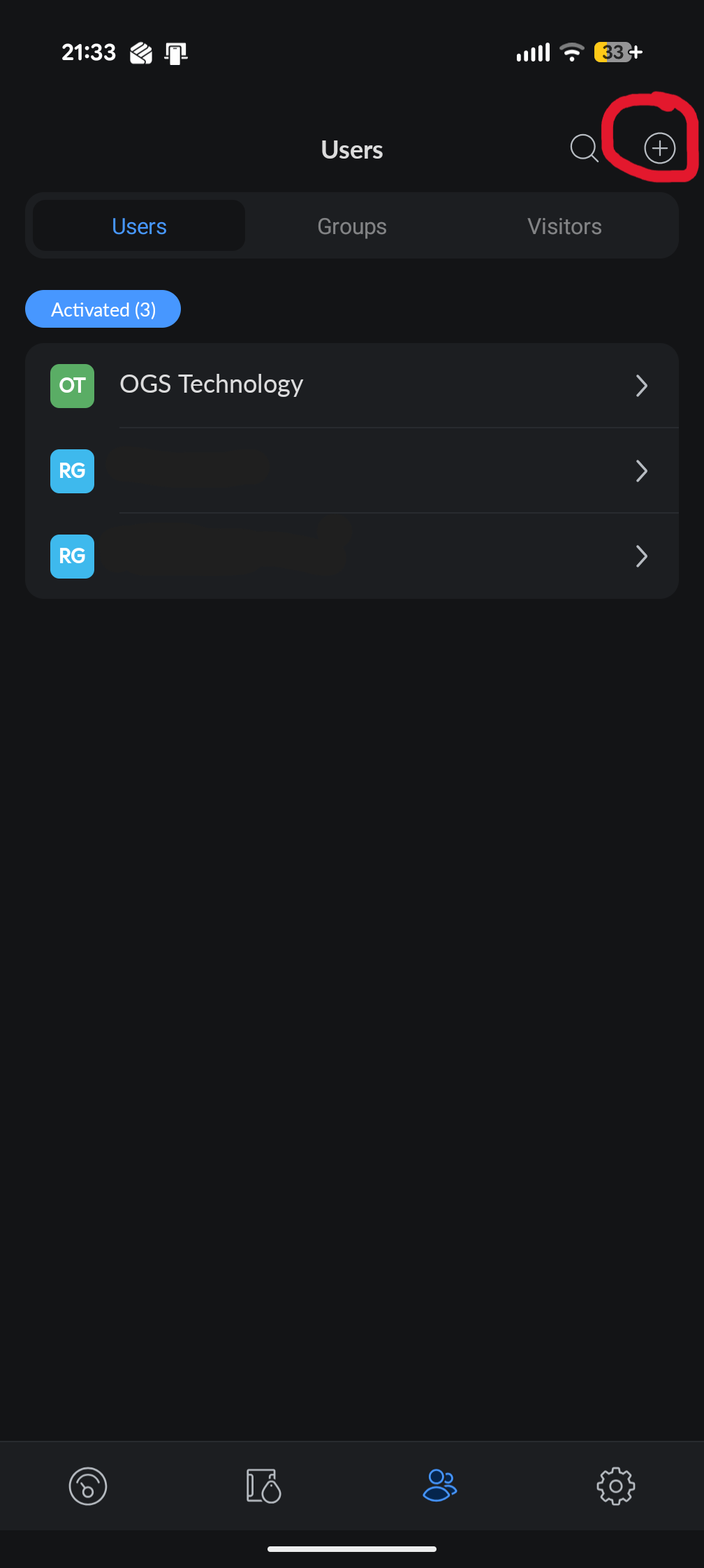Open the OGS Technology user
Screen dimensions: 704x1568
tap(352, 385)
